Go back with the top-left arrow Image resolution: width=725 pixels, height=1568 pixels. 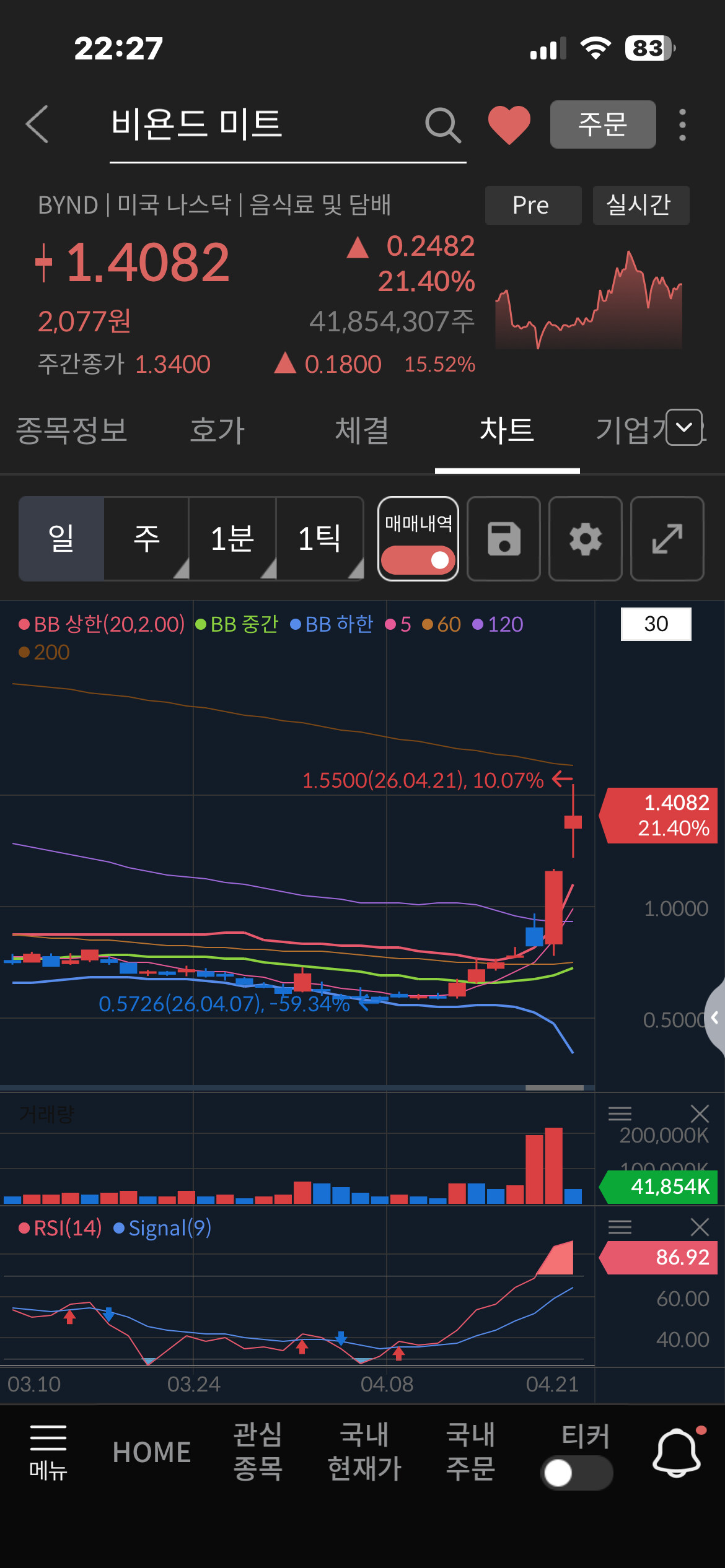pos(37,124)
